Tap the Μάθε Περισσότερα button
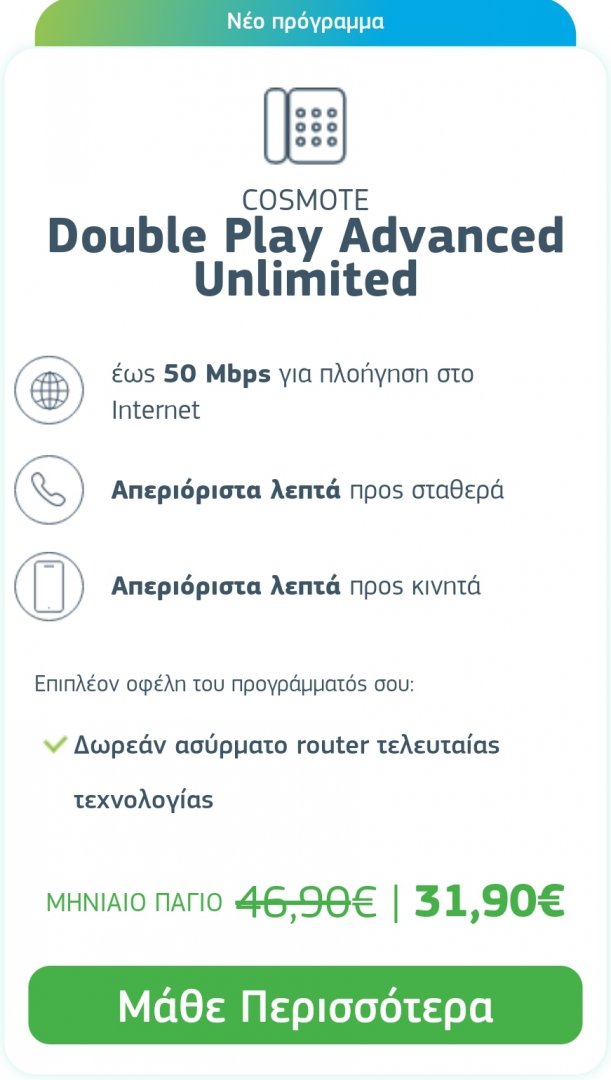This screenshot has height=1080, width=611. coord(305,1005)
